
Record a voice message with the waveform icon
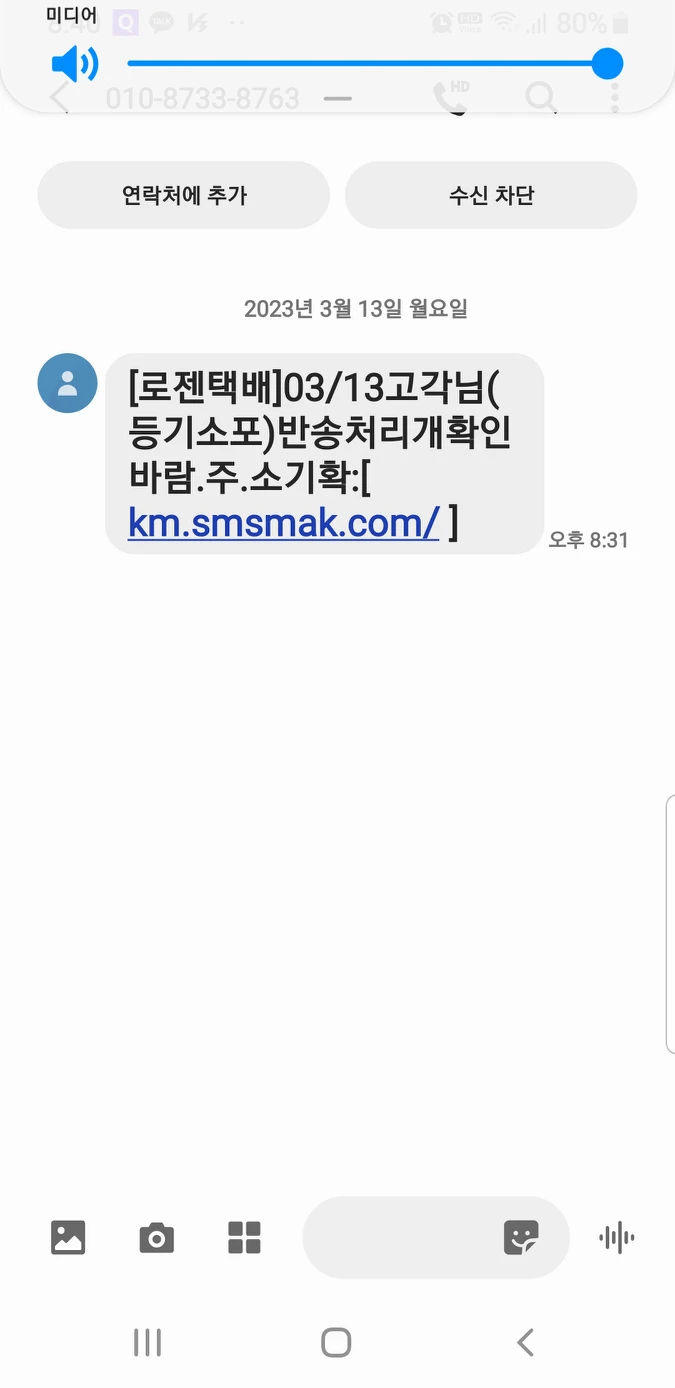[616, 1238]
